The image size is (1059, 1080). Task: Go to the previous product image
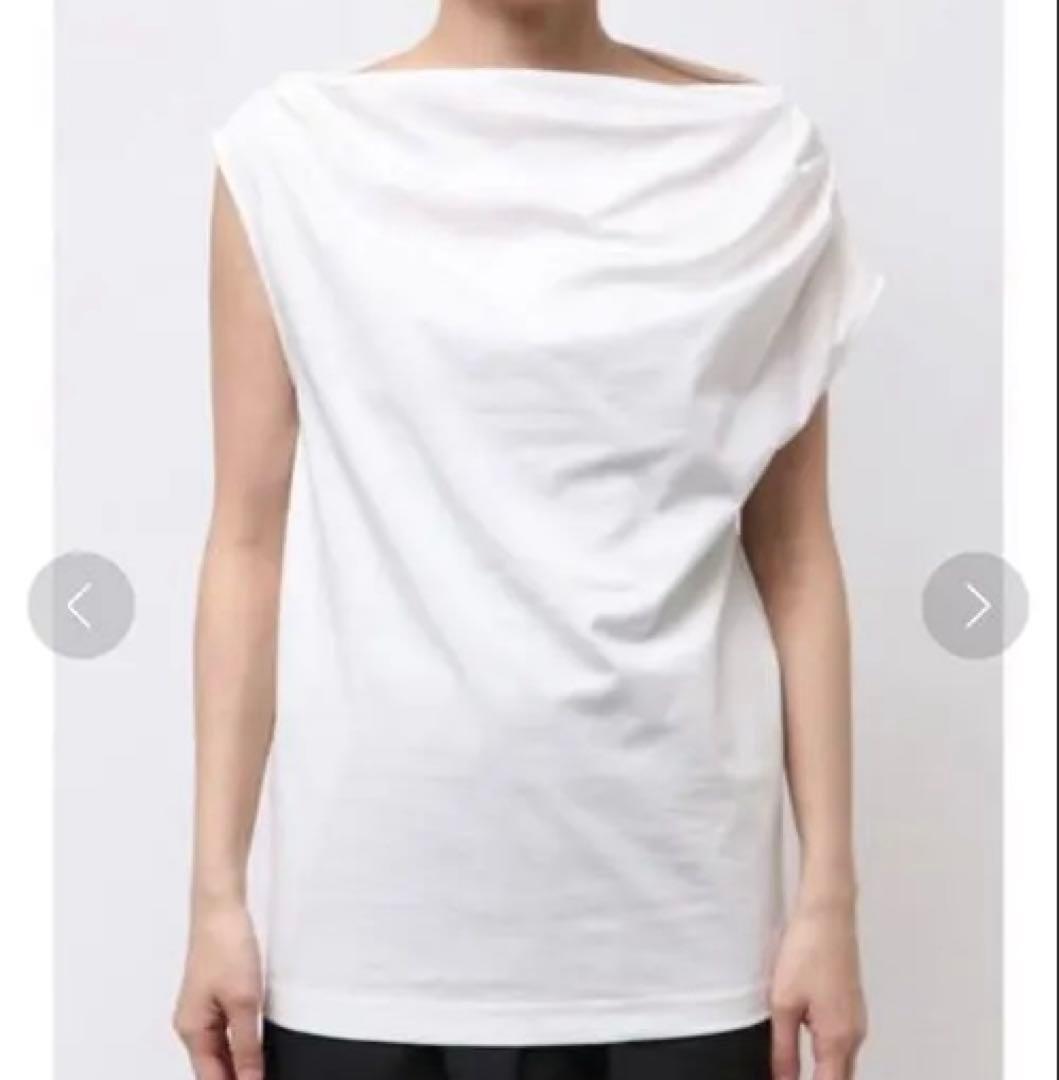81,605
